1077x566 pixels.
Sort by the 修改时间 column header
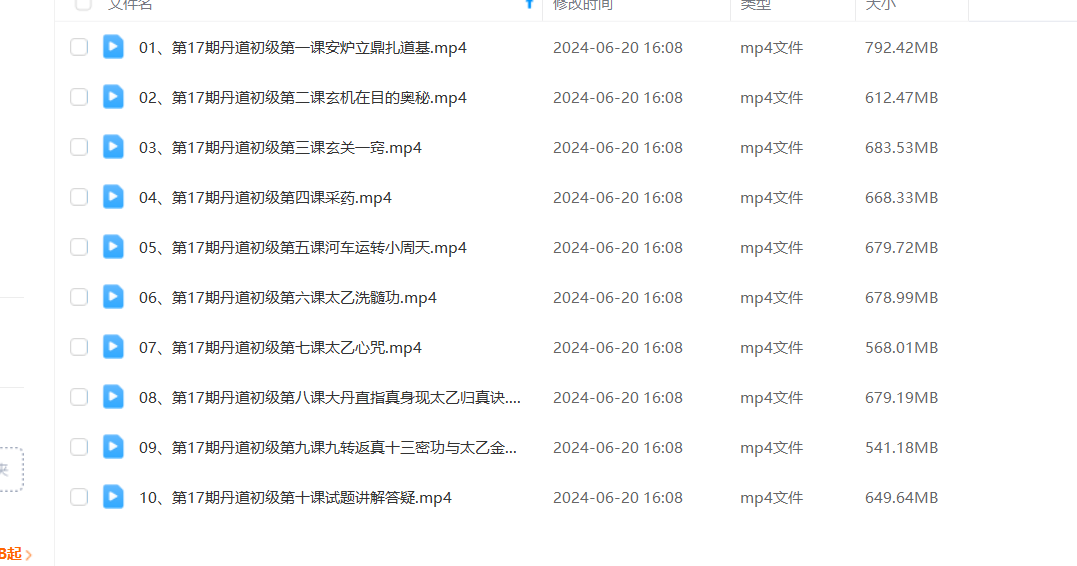point(583,5)
